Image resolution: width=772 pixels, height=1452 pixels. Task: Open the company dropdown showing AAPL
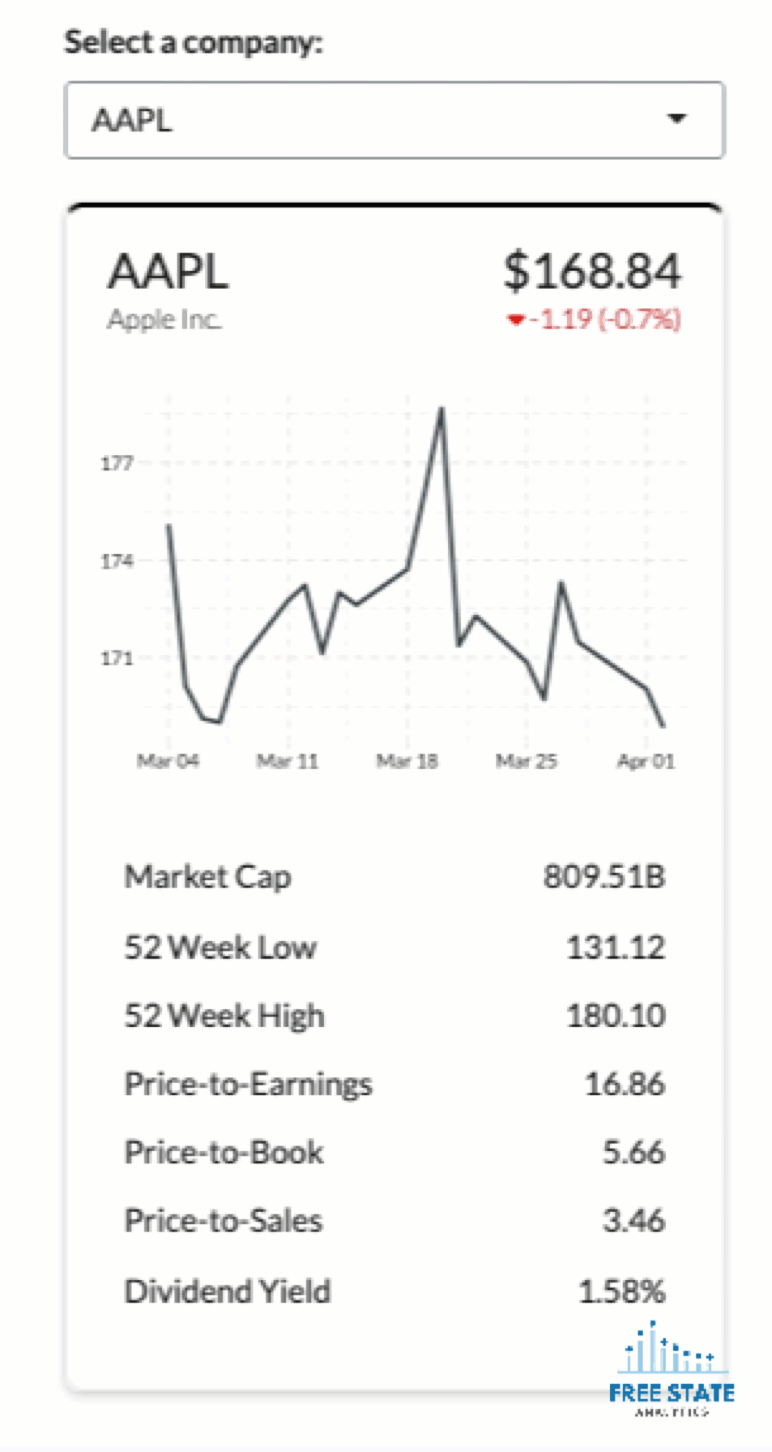pos(394,120)
